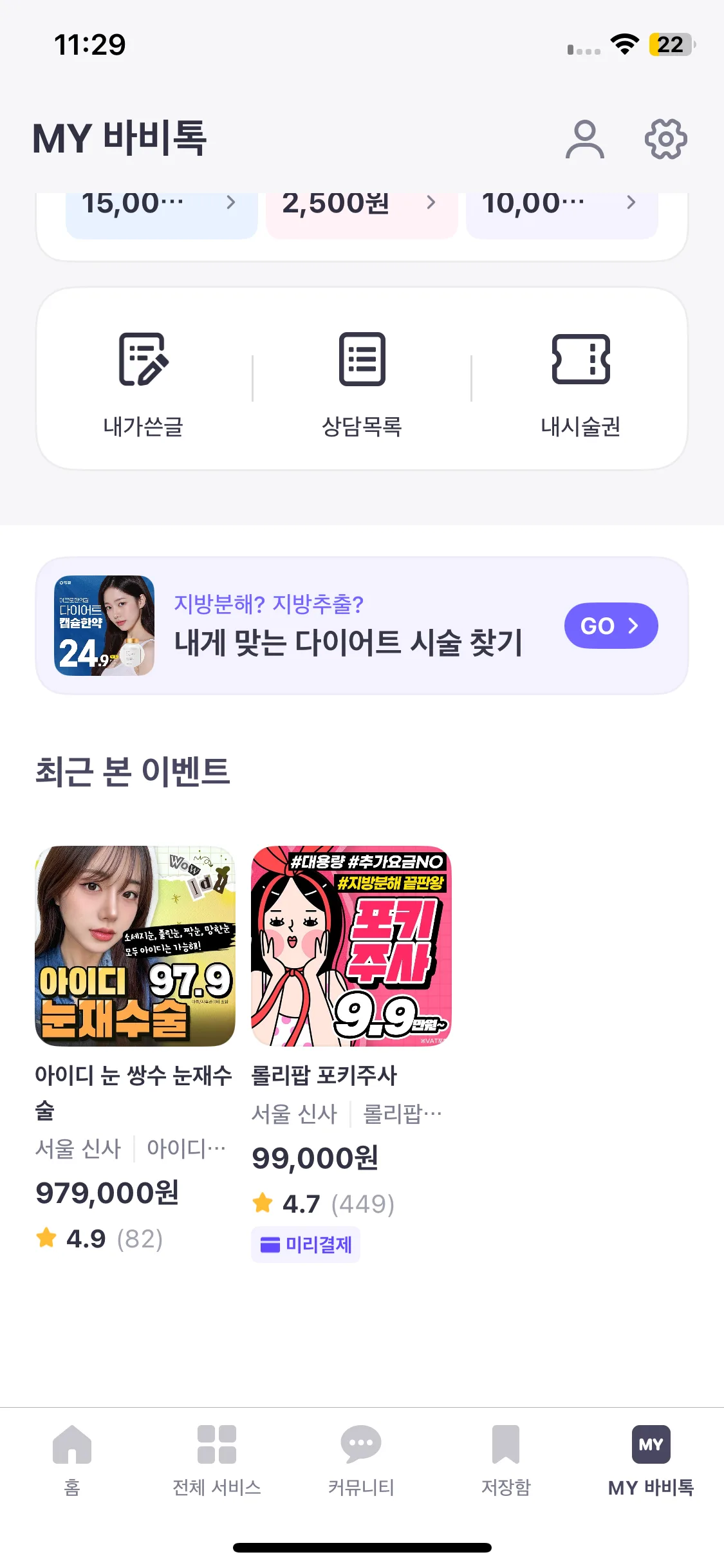Open the 아이디 눈 쌍수 눈재수술 event

(135, 946)
